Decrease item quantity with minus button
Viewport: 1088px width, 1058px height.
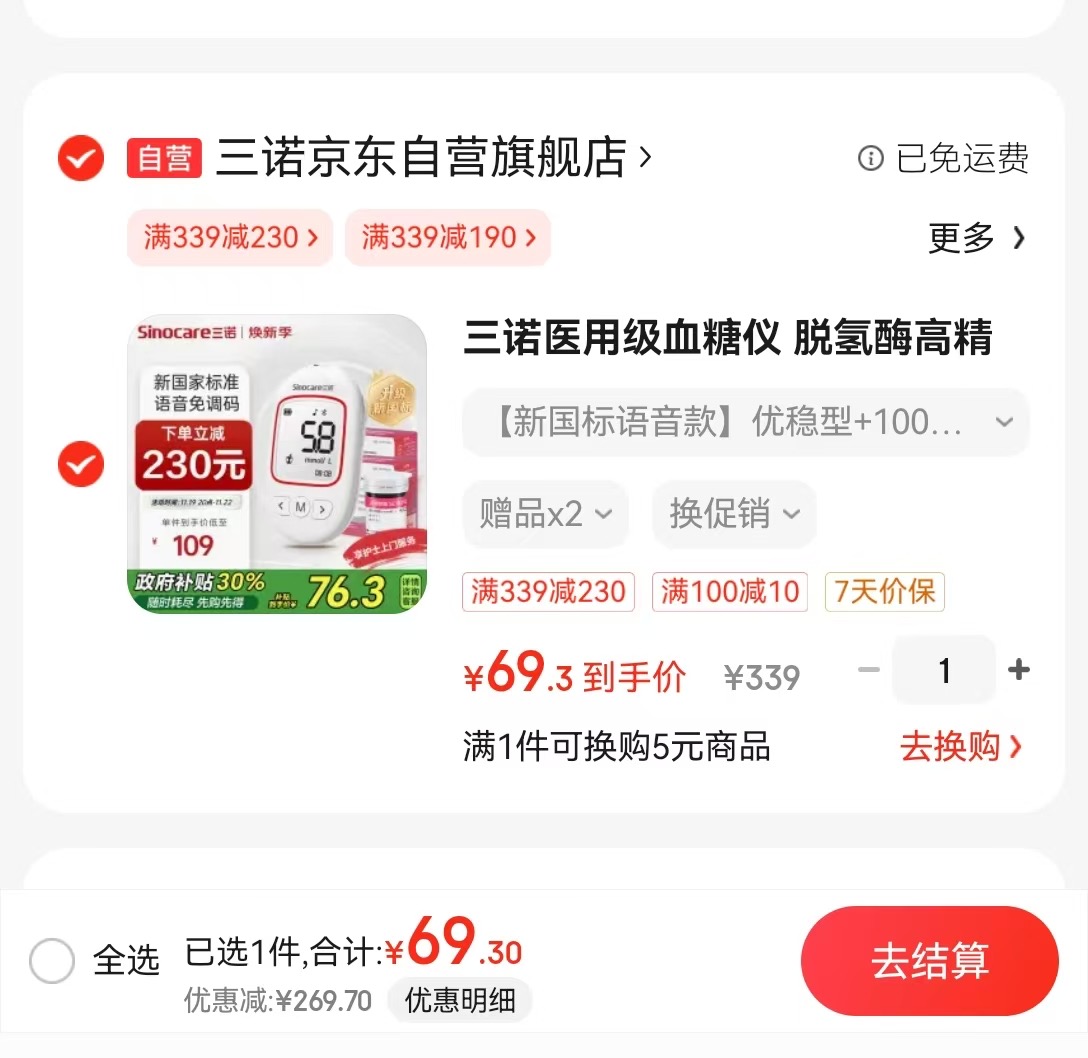click(869, 670)
